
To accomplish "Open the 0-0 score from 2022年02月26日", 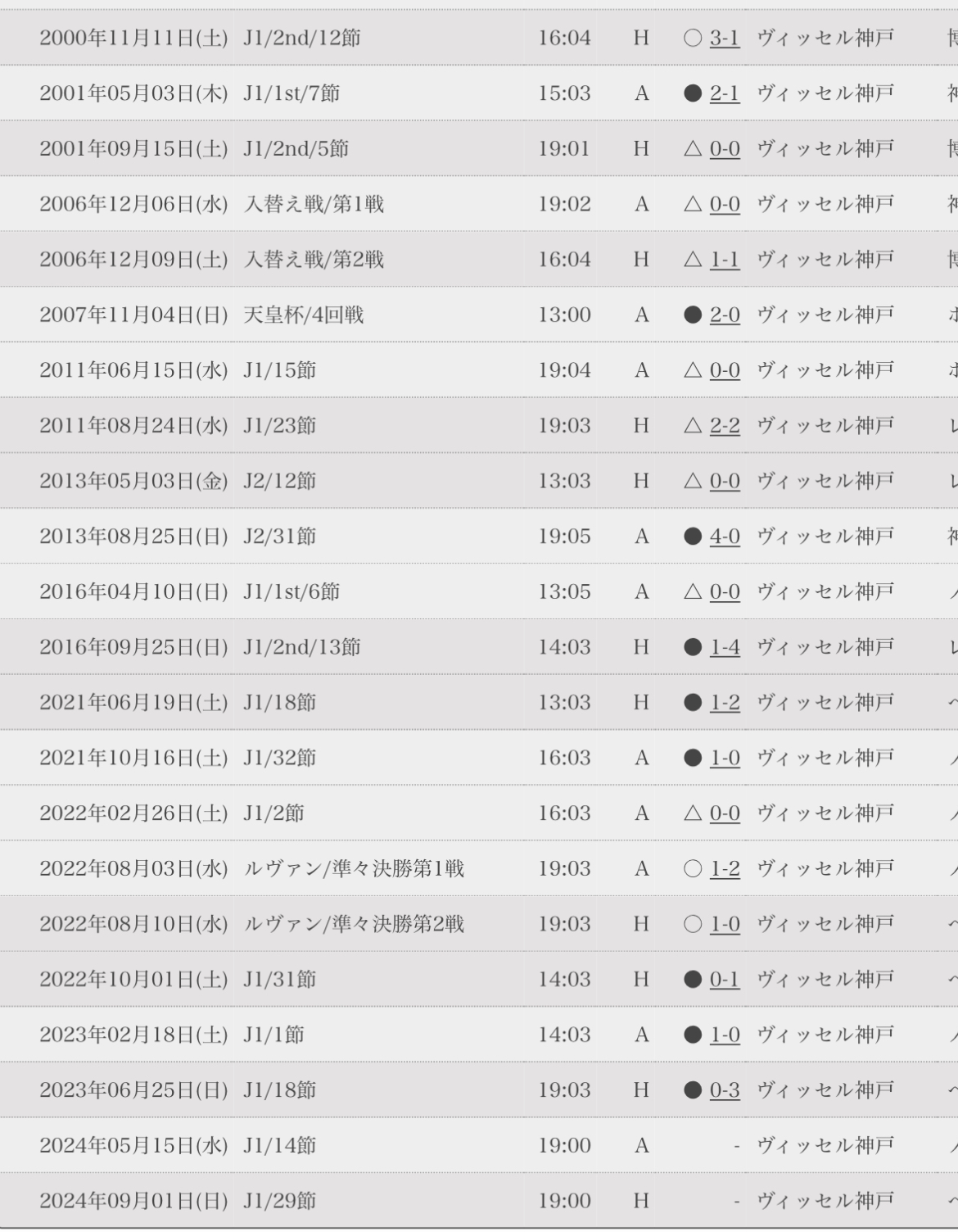I will pyautogui.click(x=725, y=813).
